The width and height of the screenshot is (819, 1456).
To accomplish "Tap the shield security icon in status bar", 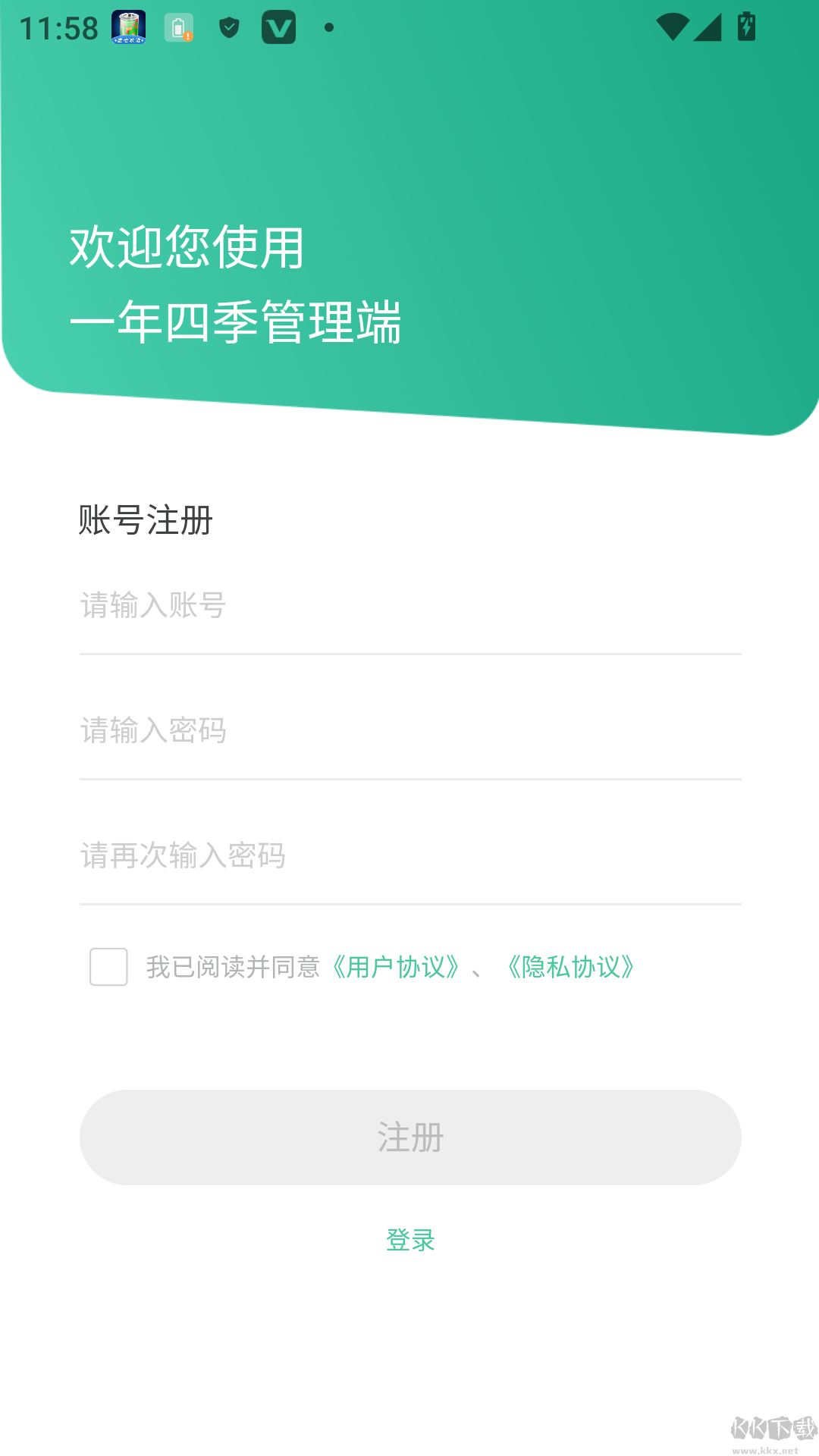I will pos(230,27).
